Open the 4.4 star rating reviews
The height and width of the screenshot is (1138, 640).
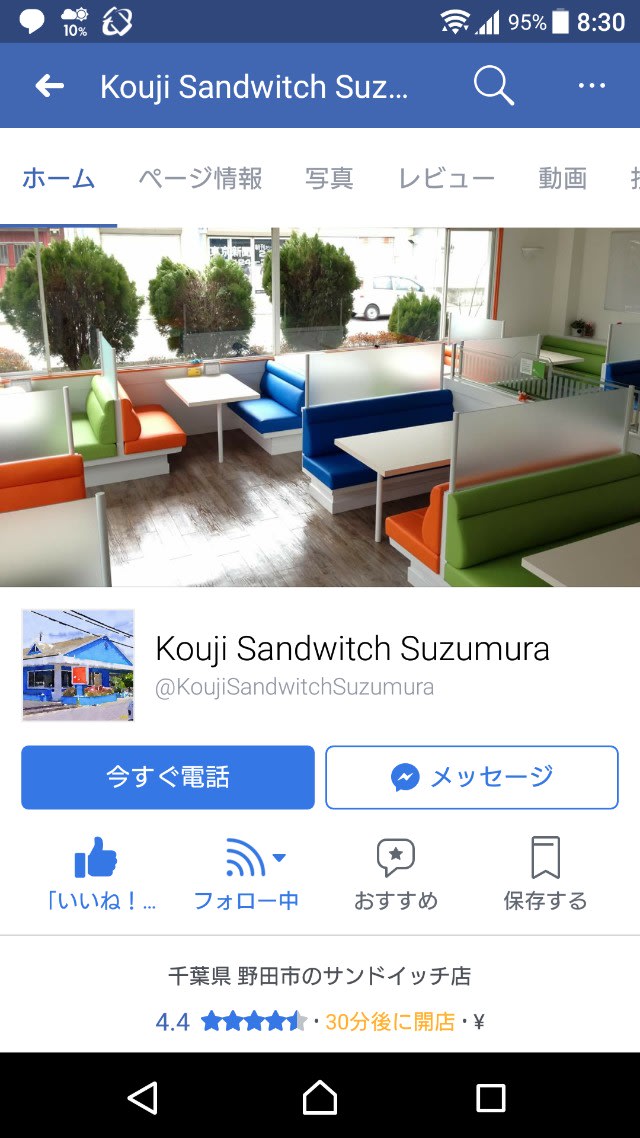(x=230, y=1021)
